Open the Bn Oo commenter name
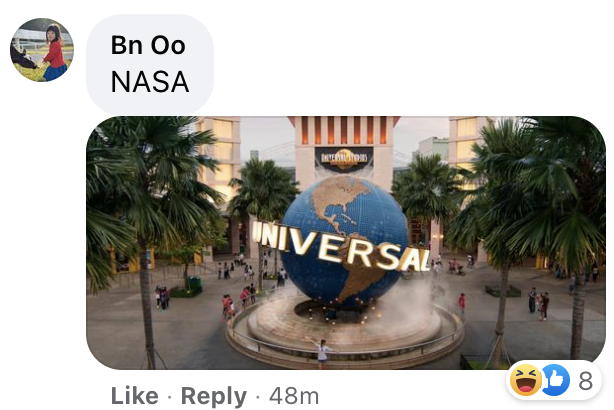This screenshot has height=410, width=614. 148,45
